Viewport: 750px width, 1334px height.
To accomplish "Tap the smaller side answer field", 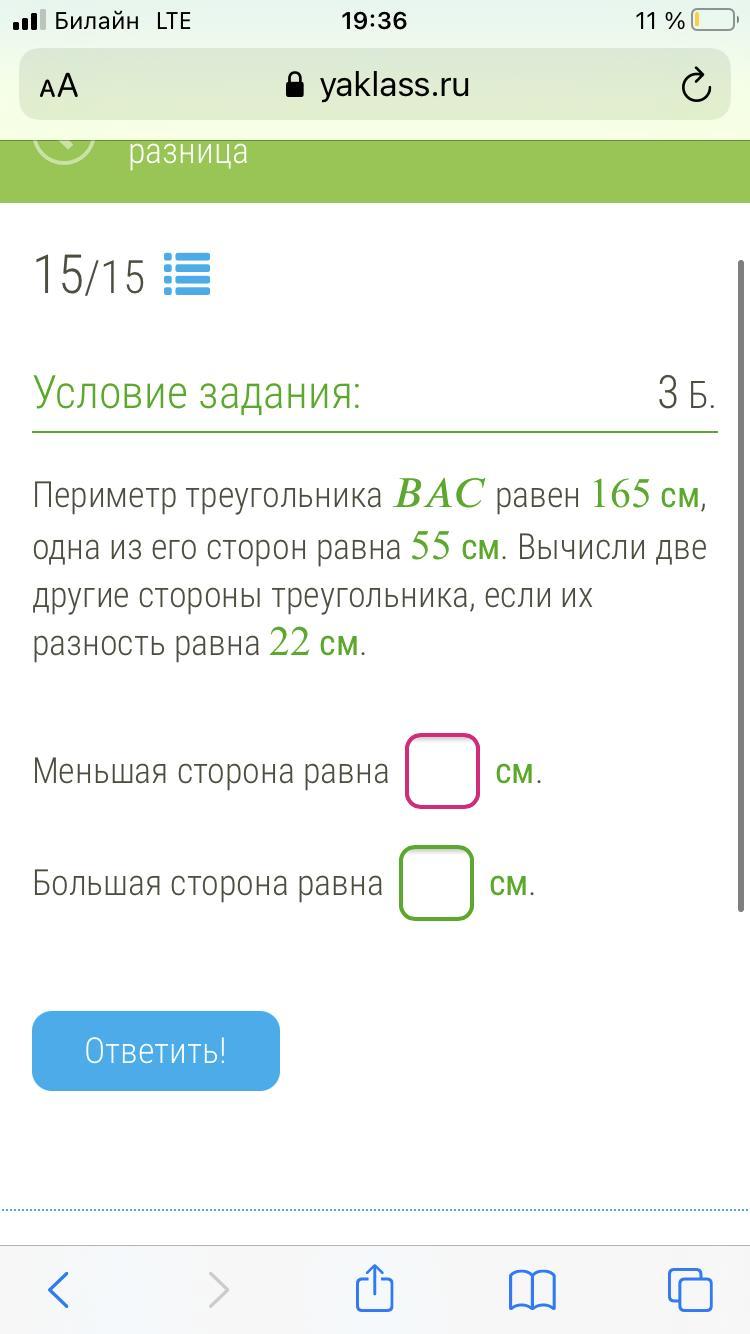I will [x=442, y=771].
